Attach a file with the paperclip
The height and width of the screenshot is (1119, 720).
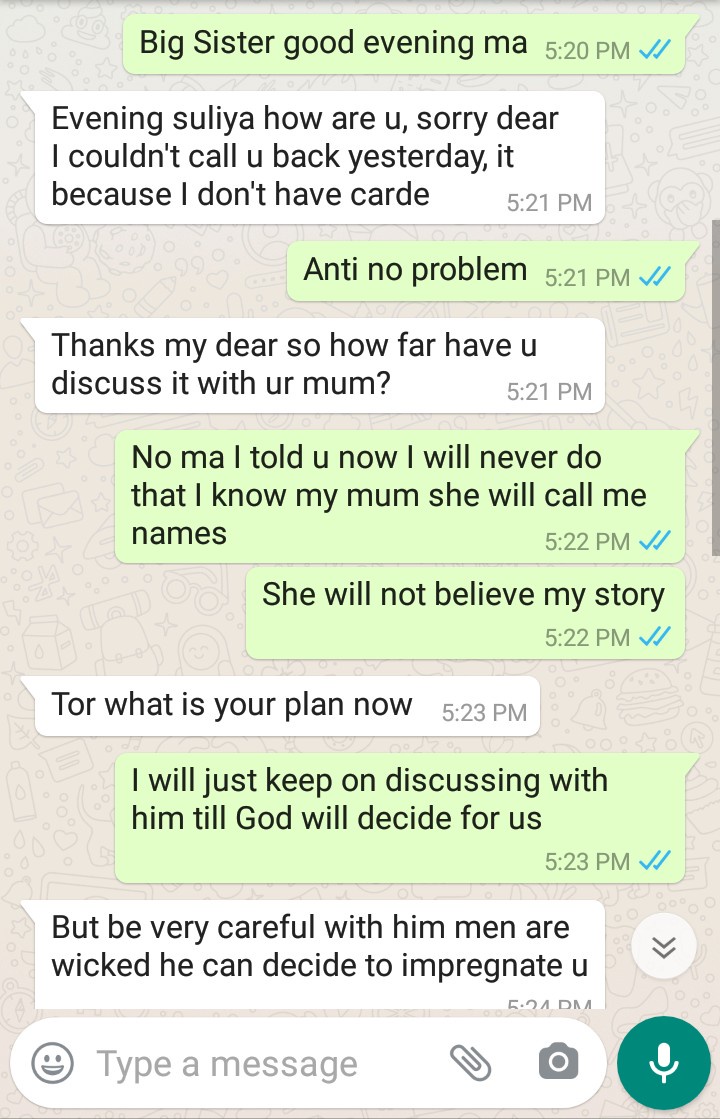pos(470,1063)
